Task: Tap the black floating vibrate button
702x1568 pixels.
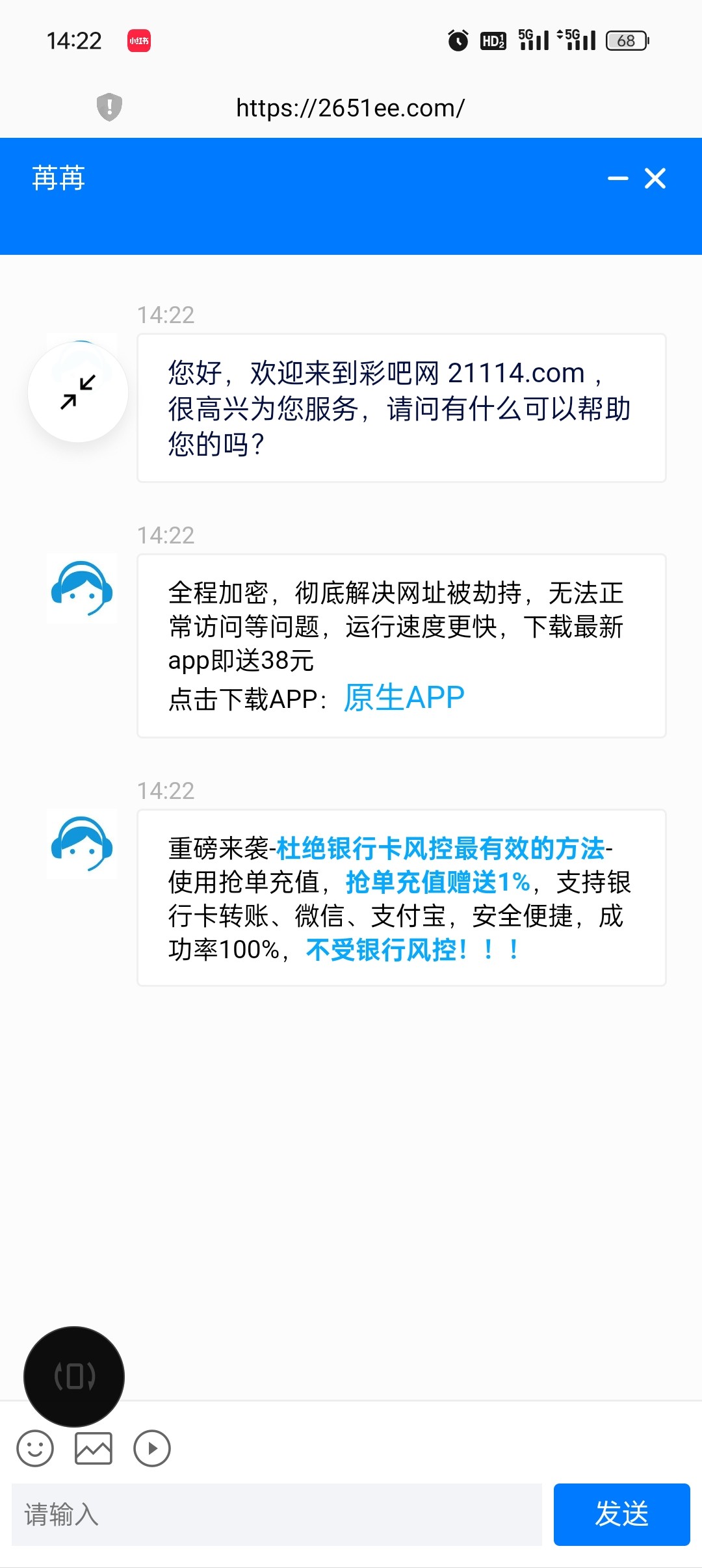Action: [x=74, y=1376]
